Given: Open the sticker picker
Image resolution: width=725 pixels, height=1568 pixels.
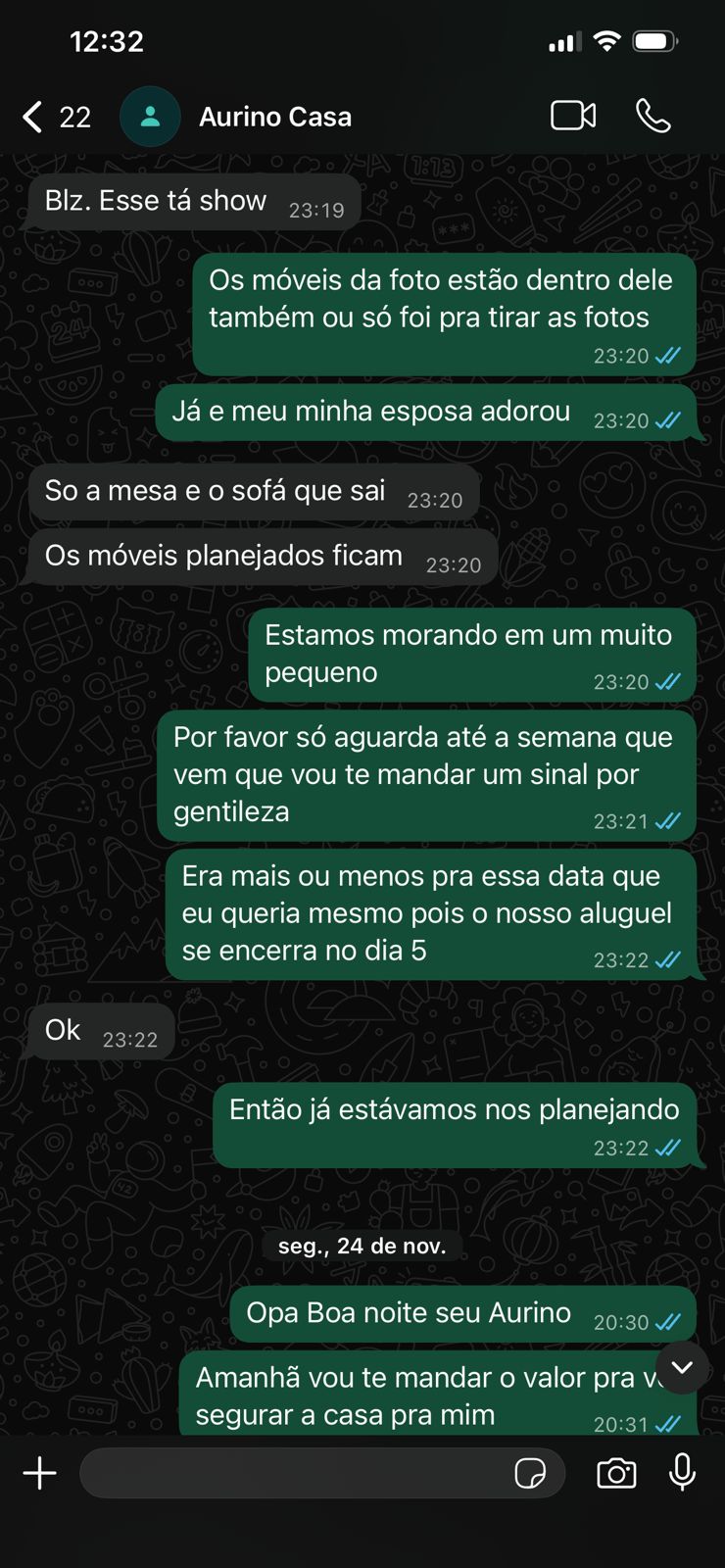Looking at the screenshot, I should click(x=530, y=1473).
